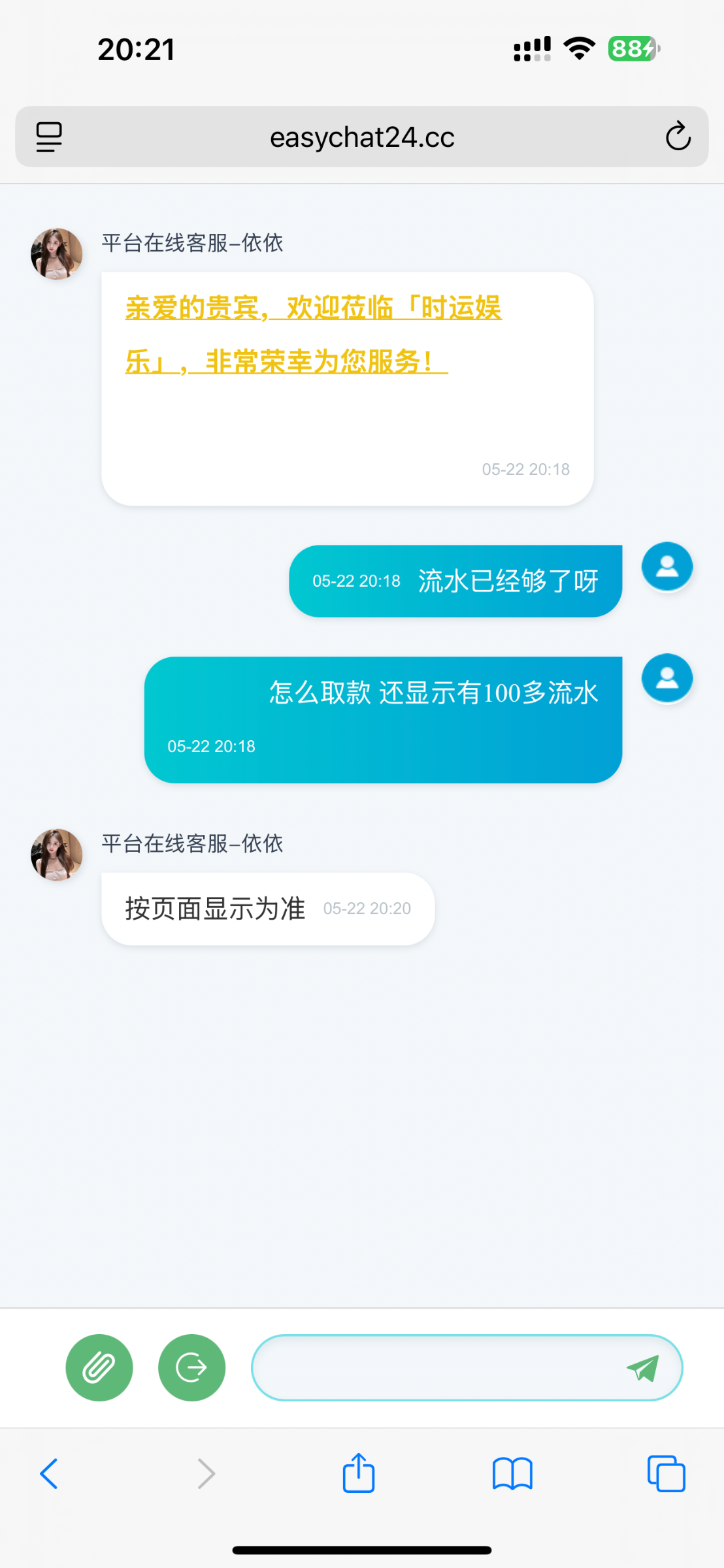Viewport: 724px width, 1568px height.
Task: Go back to the previous page
Action: (x=49, y=1474)
